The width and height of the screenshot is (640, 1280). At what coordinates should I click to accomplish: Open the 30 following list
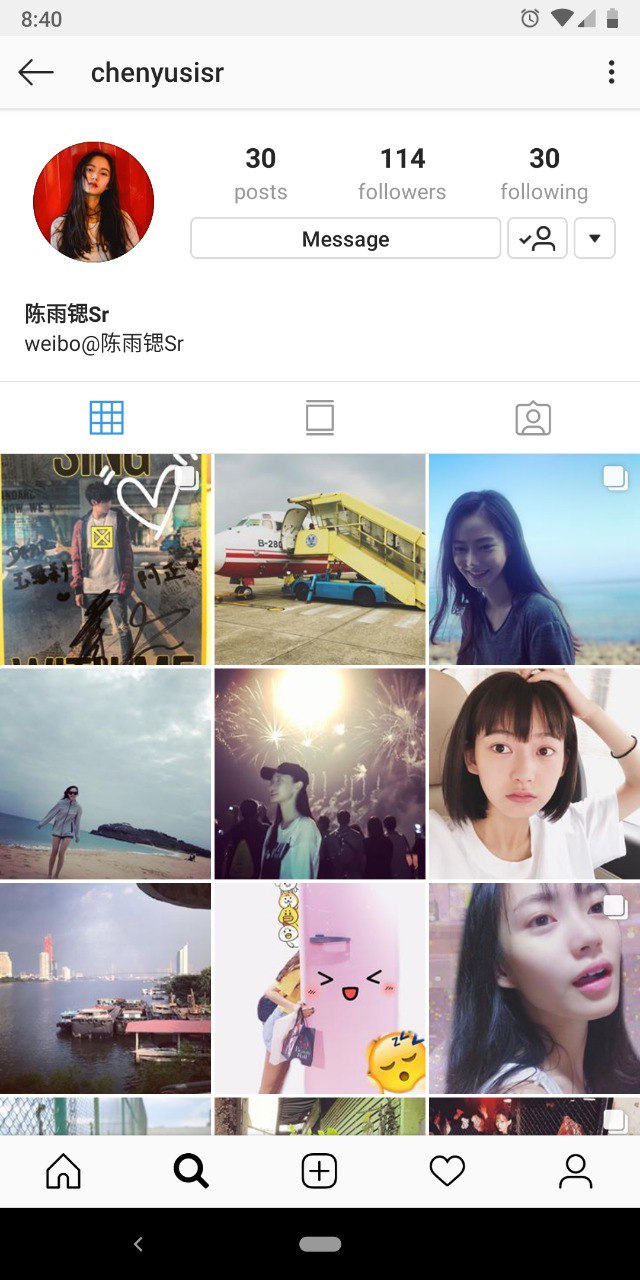pyautogui.click(x=544, y=173)
